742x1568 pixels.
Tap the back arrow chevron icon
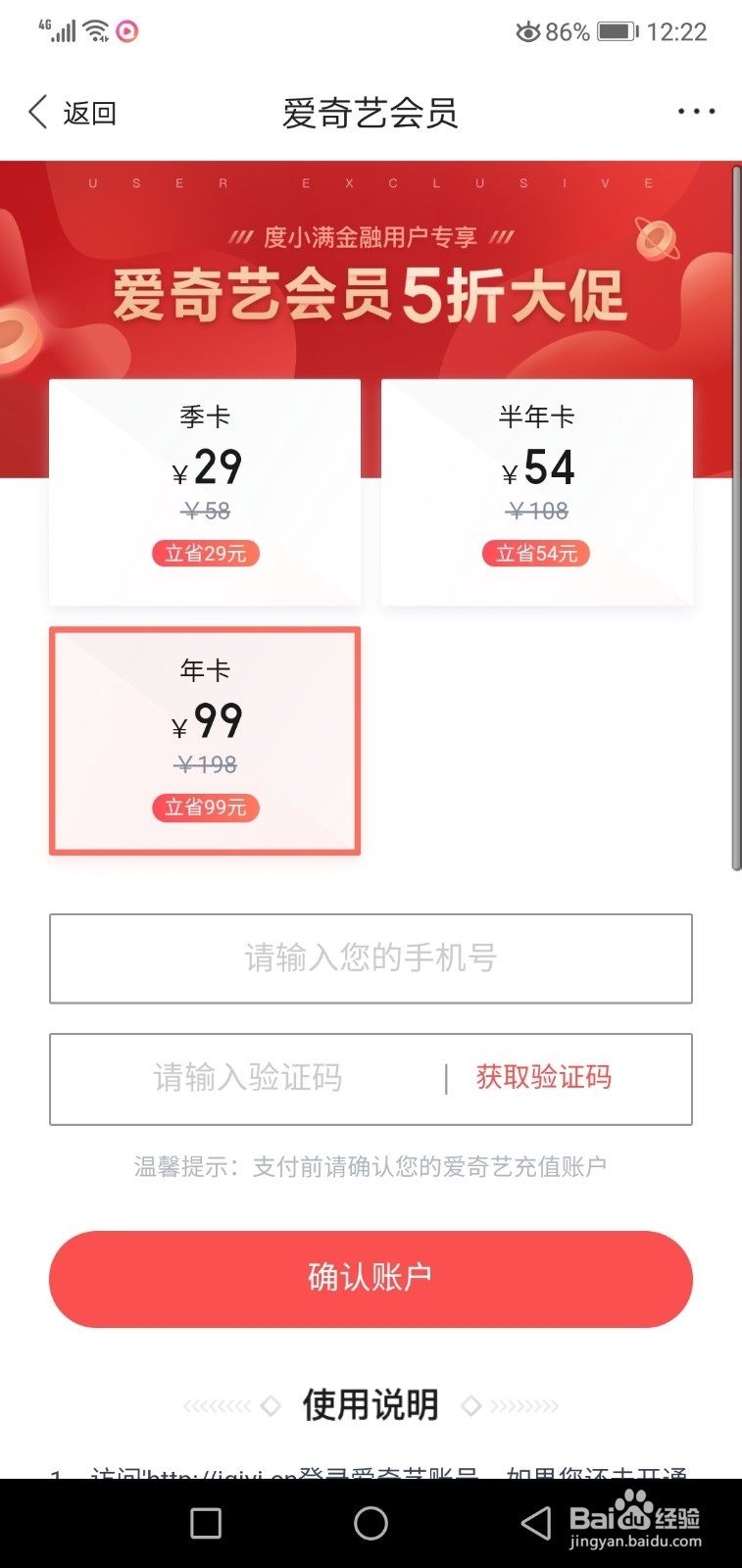coord(36,112)
